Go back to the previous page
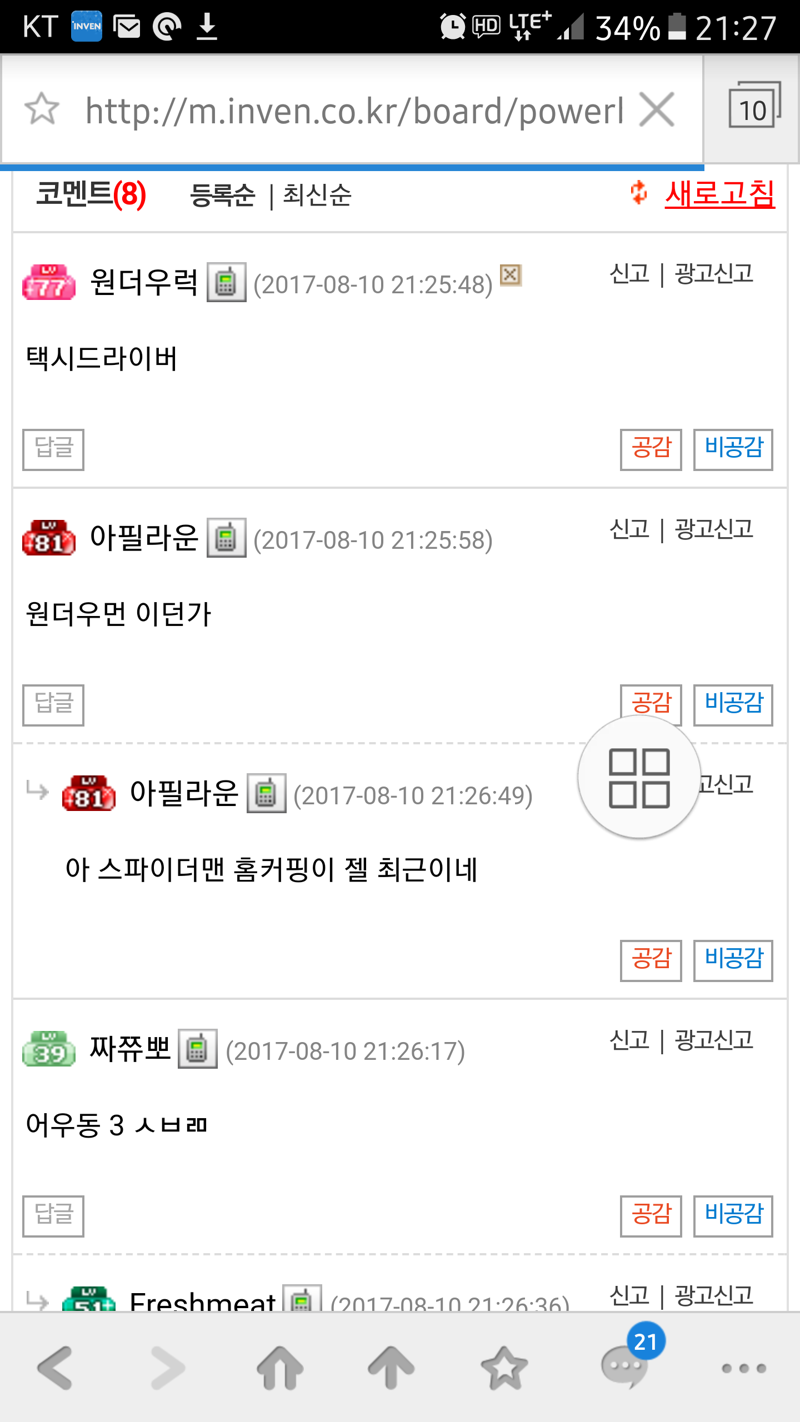 pos(55,1368)
